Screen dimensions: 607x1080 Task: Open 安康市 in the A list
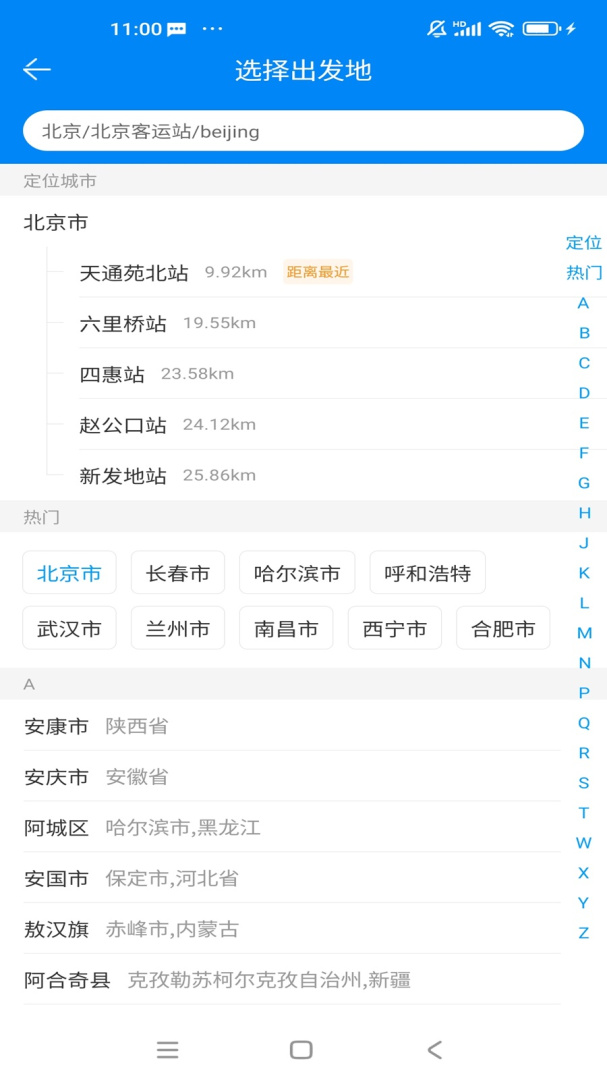click(x=57, y=726)
